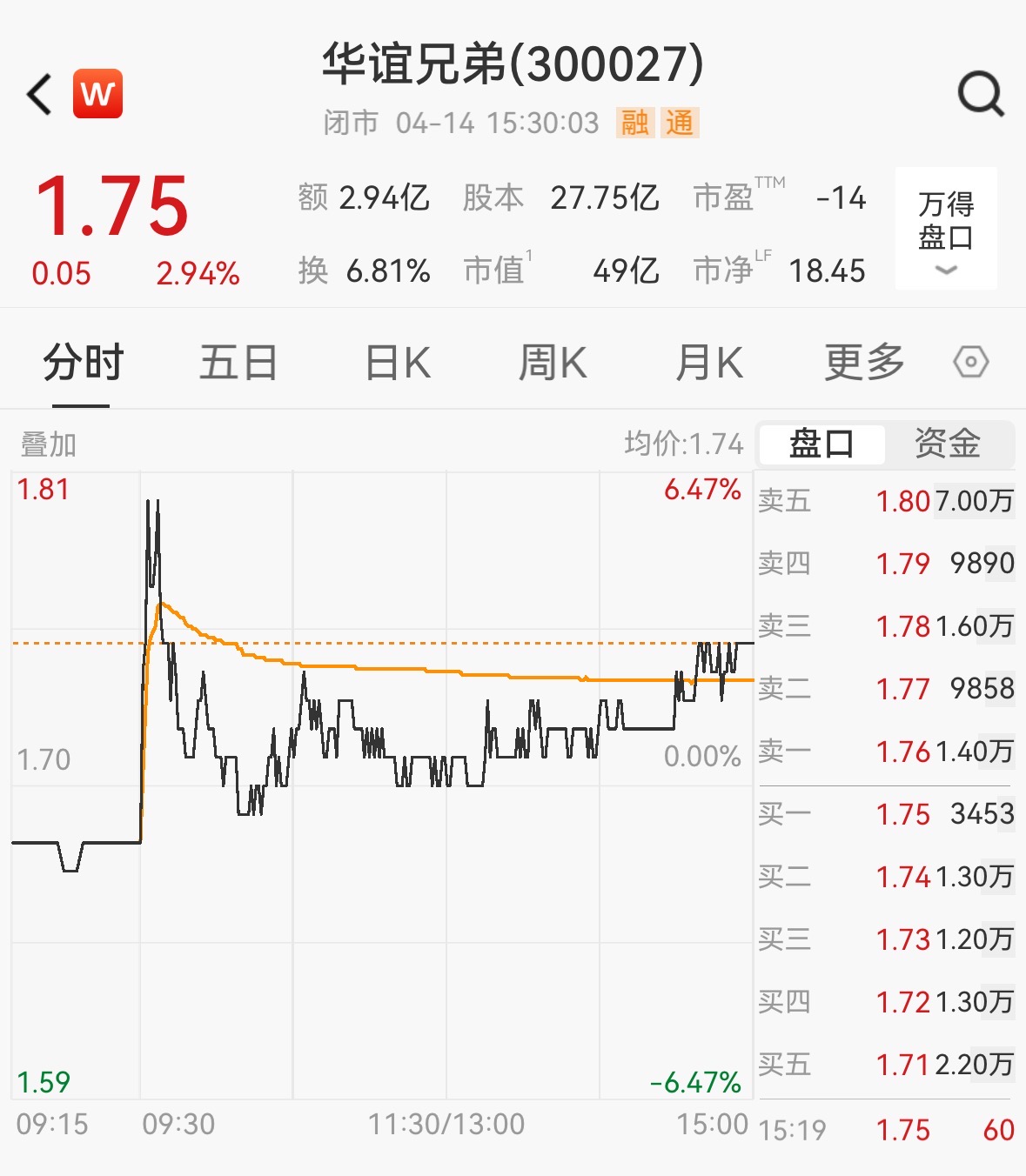Open chart settings hexagon icon

[970, 362]
